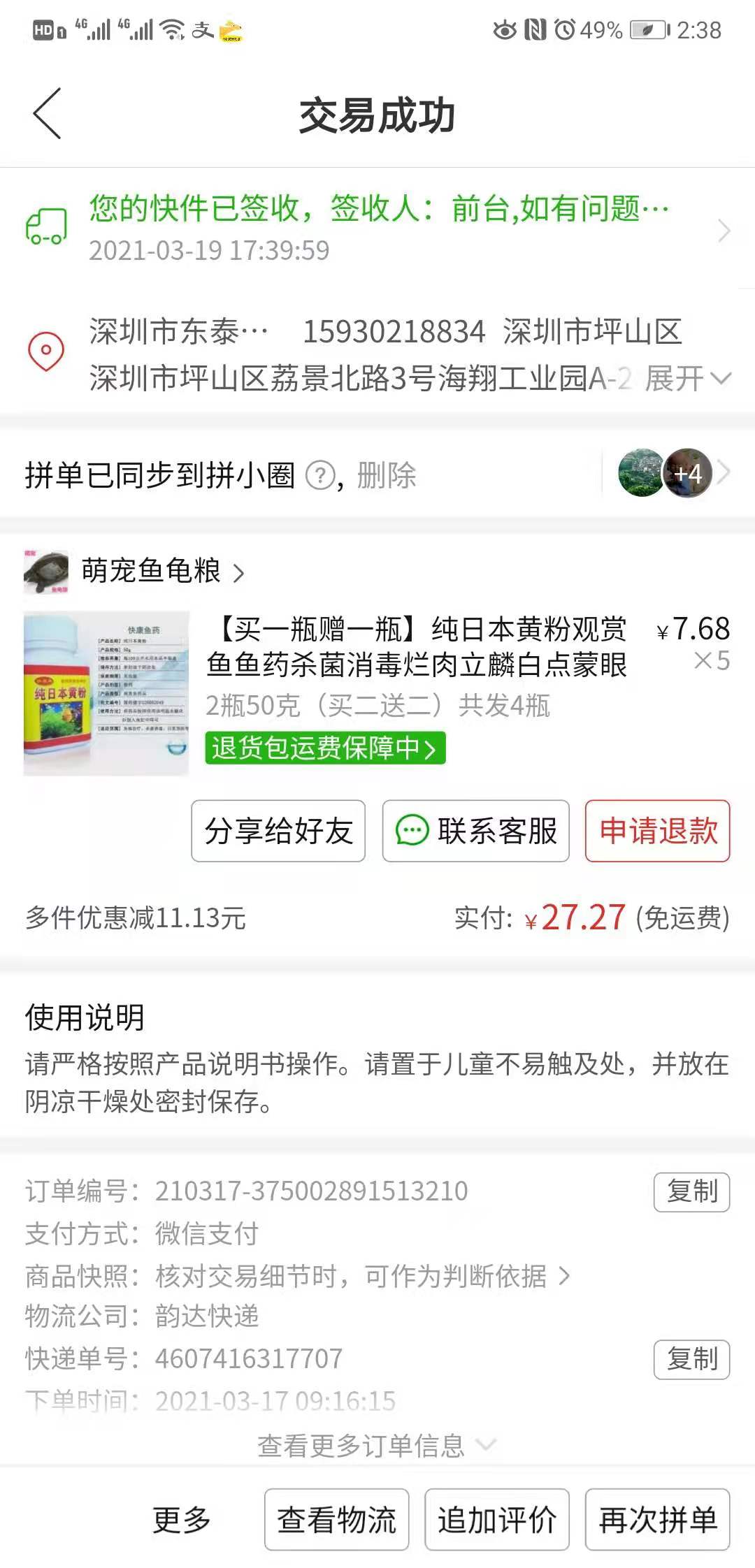Go back using the top-left arrow
The width and height of the screenshot is (755, 1568).
pos(48,114)
